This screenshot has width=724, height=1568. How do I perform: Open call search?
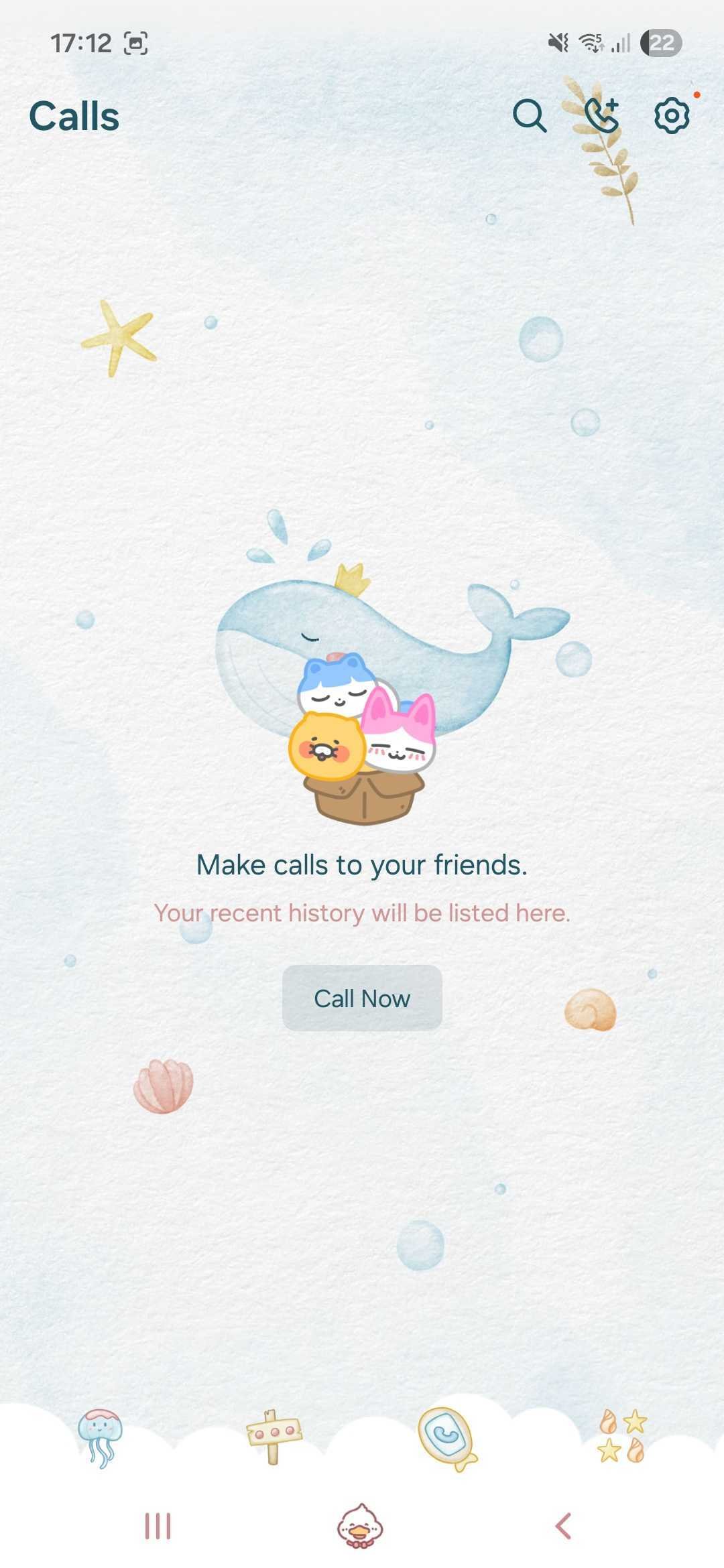530,116
